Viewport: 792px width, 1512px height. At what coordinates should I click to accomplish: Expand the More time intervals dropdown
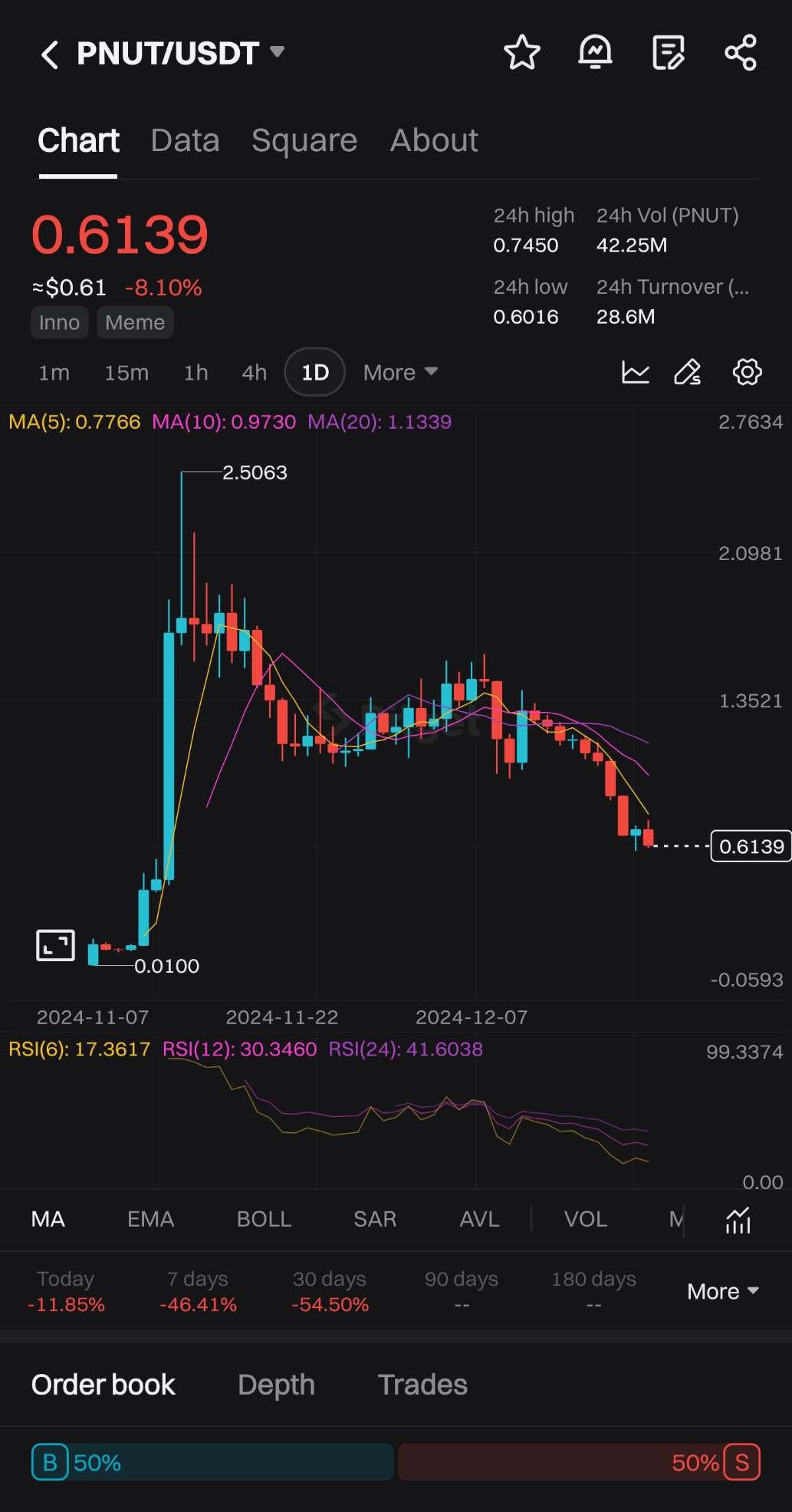(400, 373)
